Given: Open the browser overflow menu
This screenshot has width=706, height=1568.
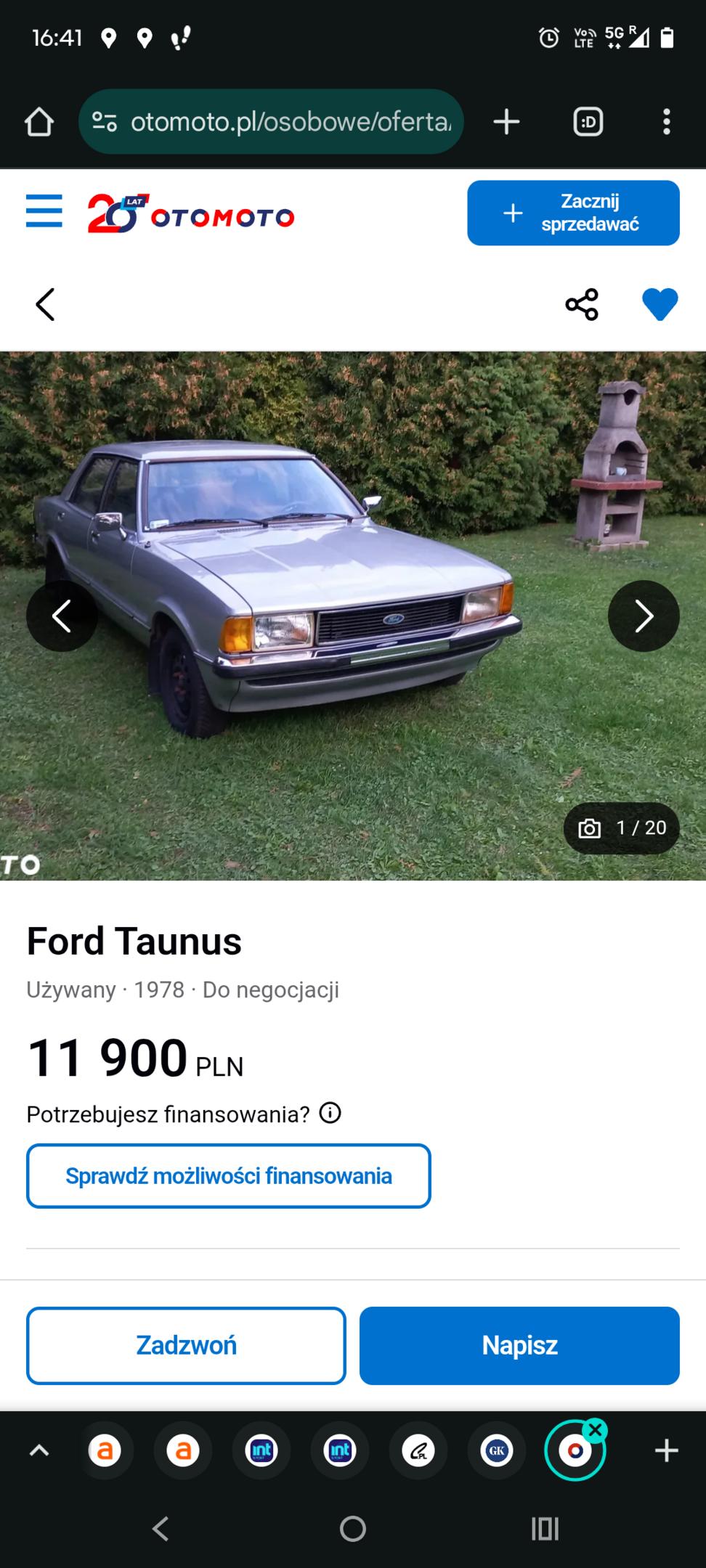Looking at the screenshot, I should pos(667,121).
